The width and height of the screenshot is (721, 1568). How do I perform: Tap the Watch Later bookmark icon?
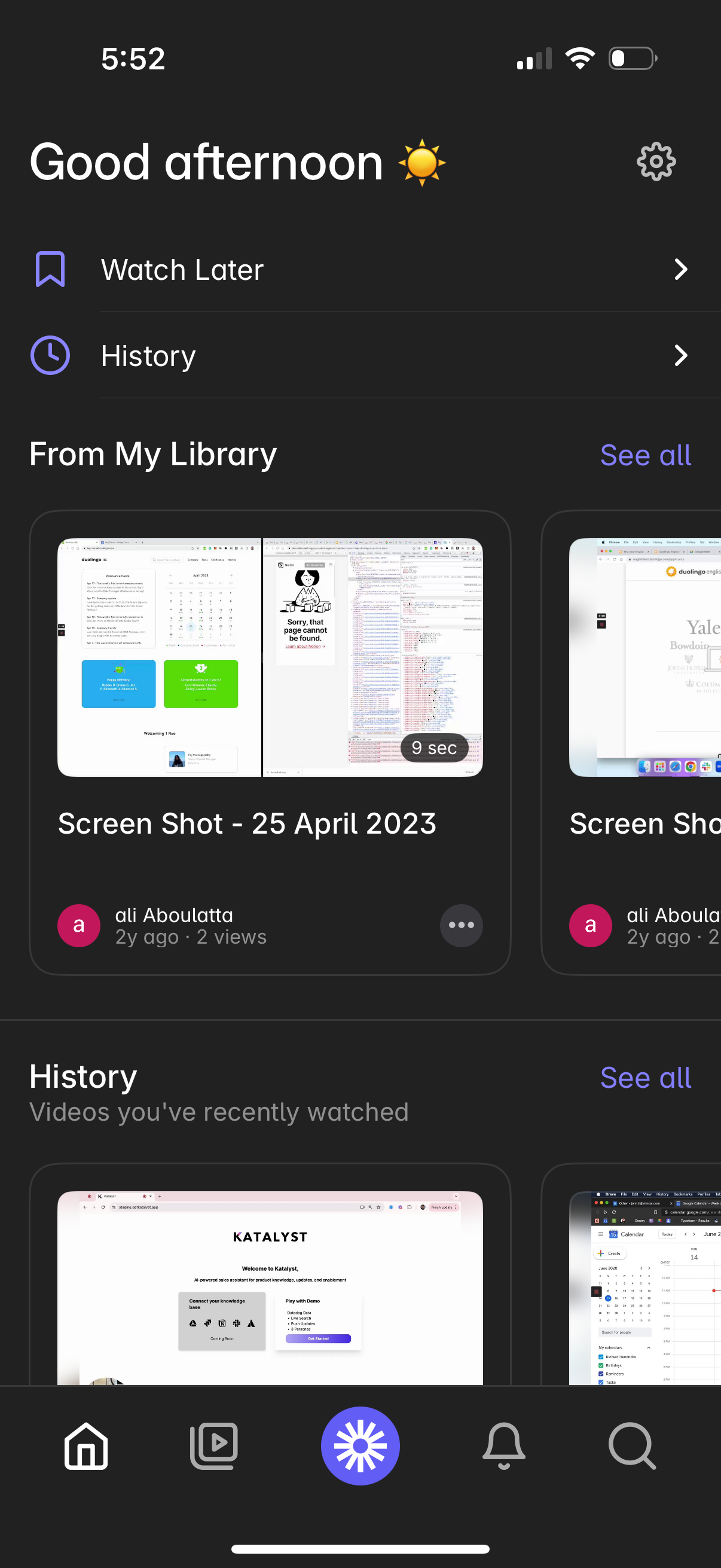coord(50,269)
